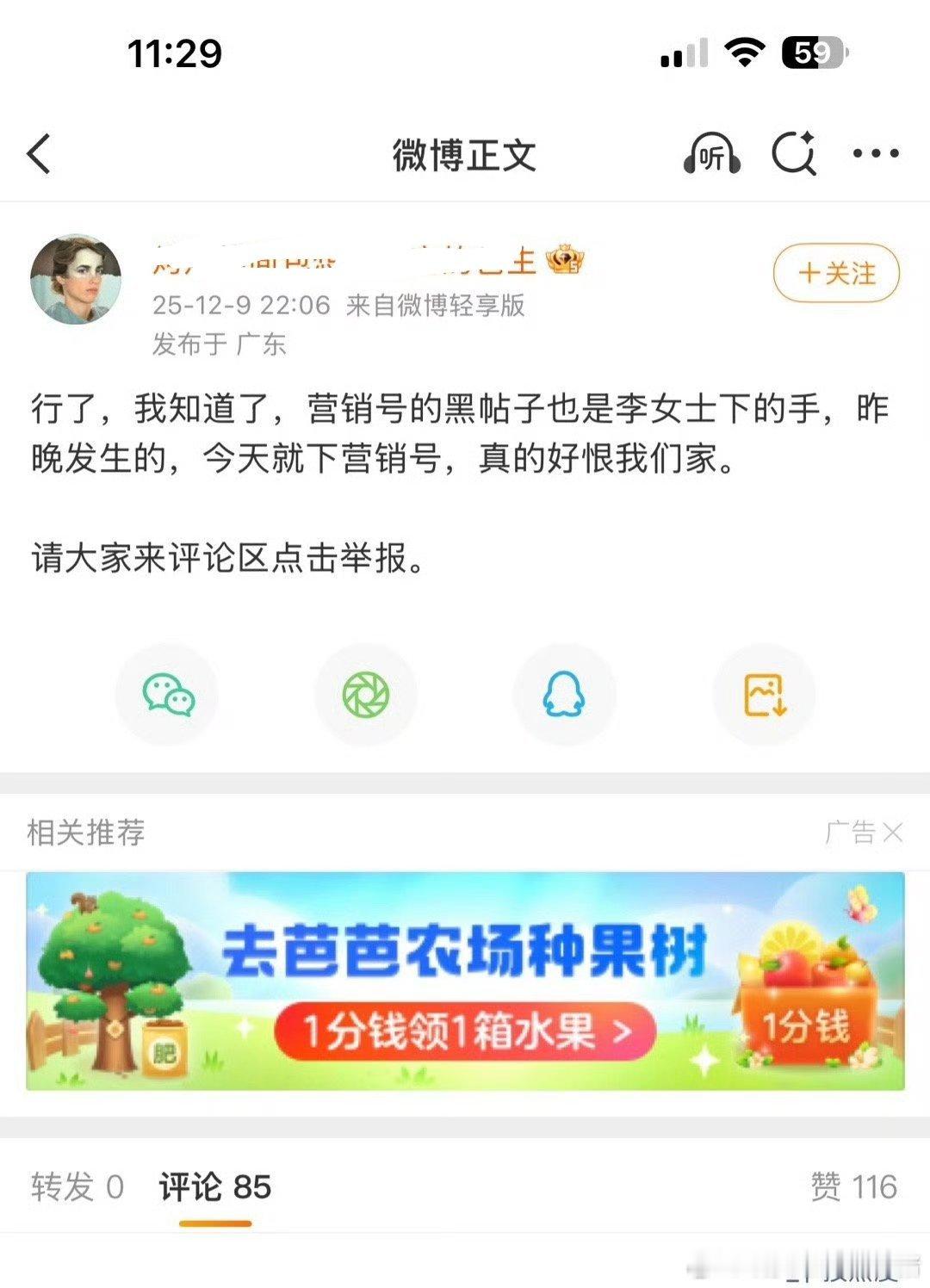This screenshot has height=1288, width=930.
Task: Tap the battery indicator in status bar
Action: (814, 52)
